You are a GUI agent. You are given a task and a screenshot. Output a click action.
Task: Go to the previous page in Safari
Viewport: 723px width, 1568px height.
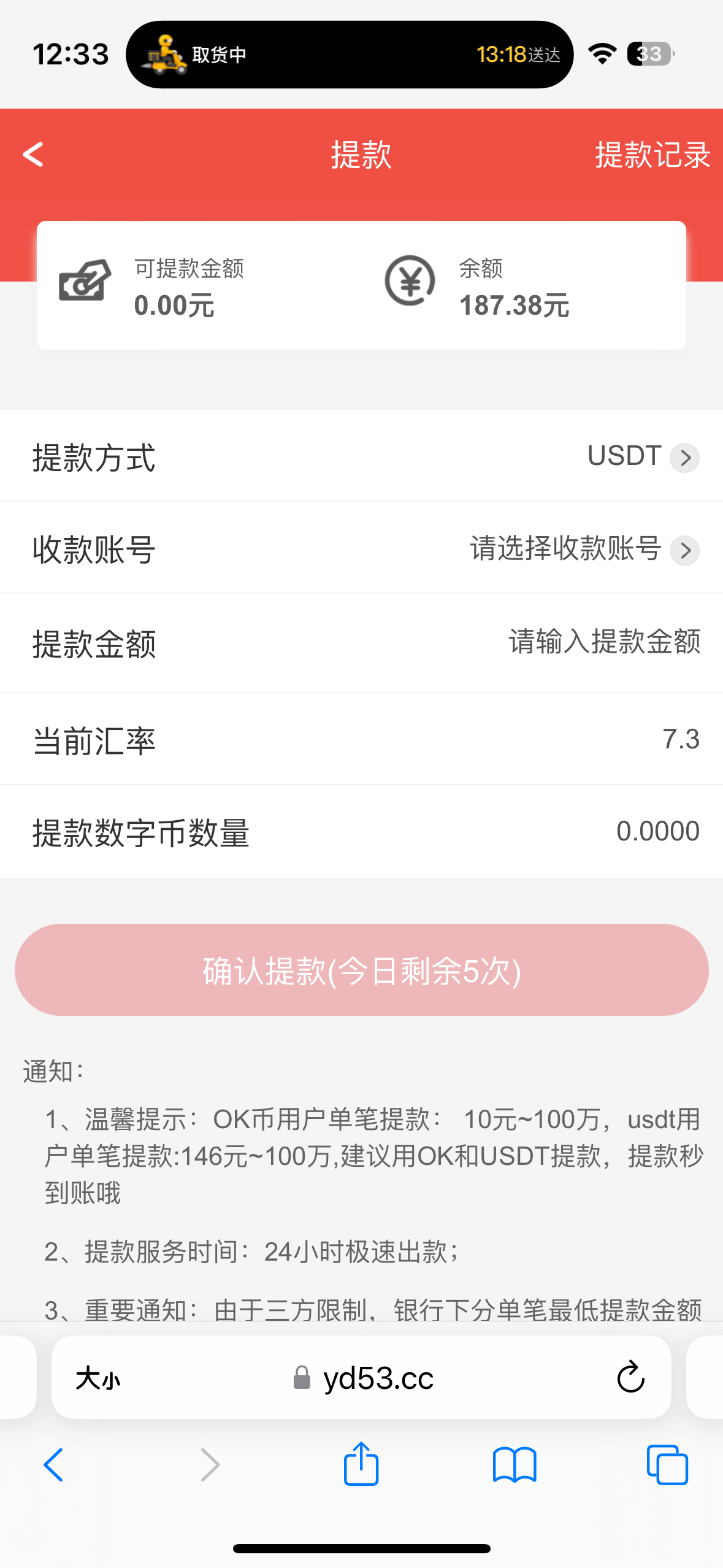tap(53, 1465)
